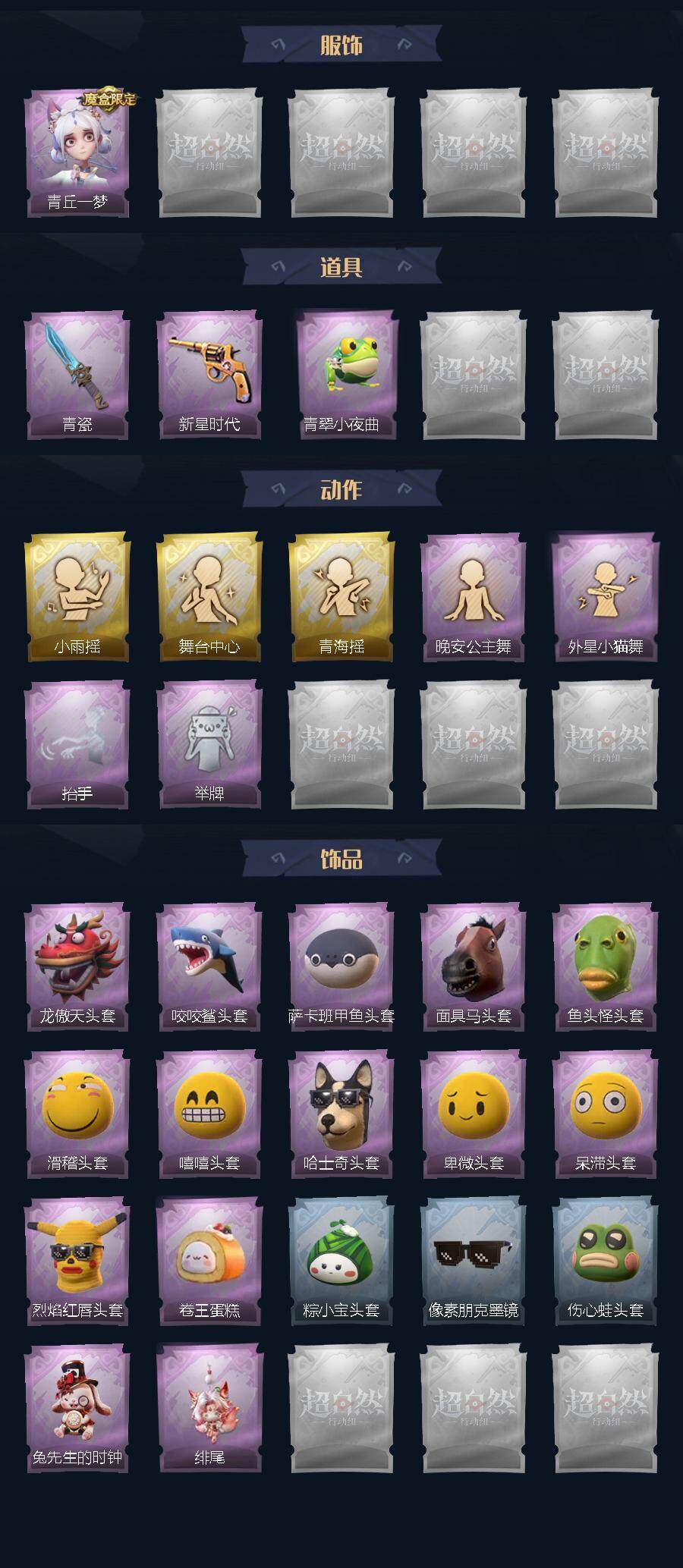Tap the 青海摇 action card
Image resolution: width=683 pixels, height=1568 pixels.
341,598
